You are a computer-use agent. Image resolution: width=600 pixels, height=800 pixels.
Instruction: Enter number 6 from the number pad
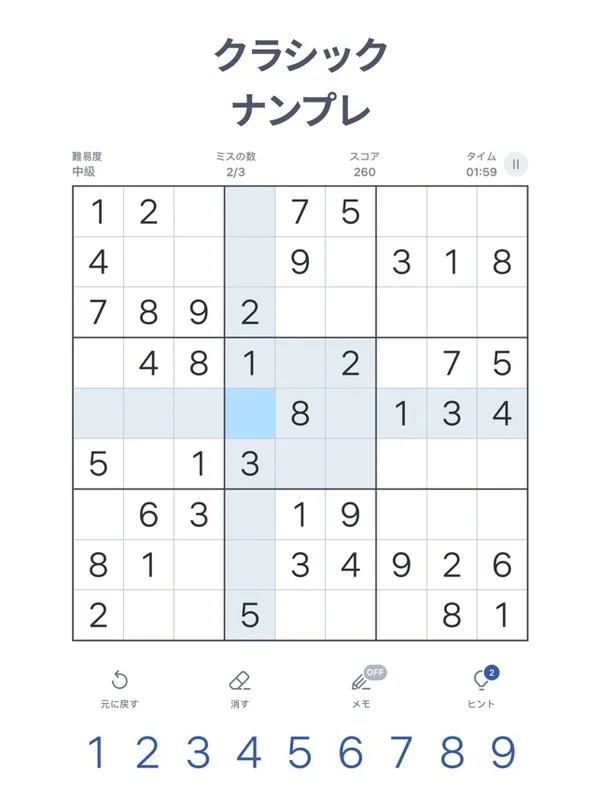[x=350, y=753]
